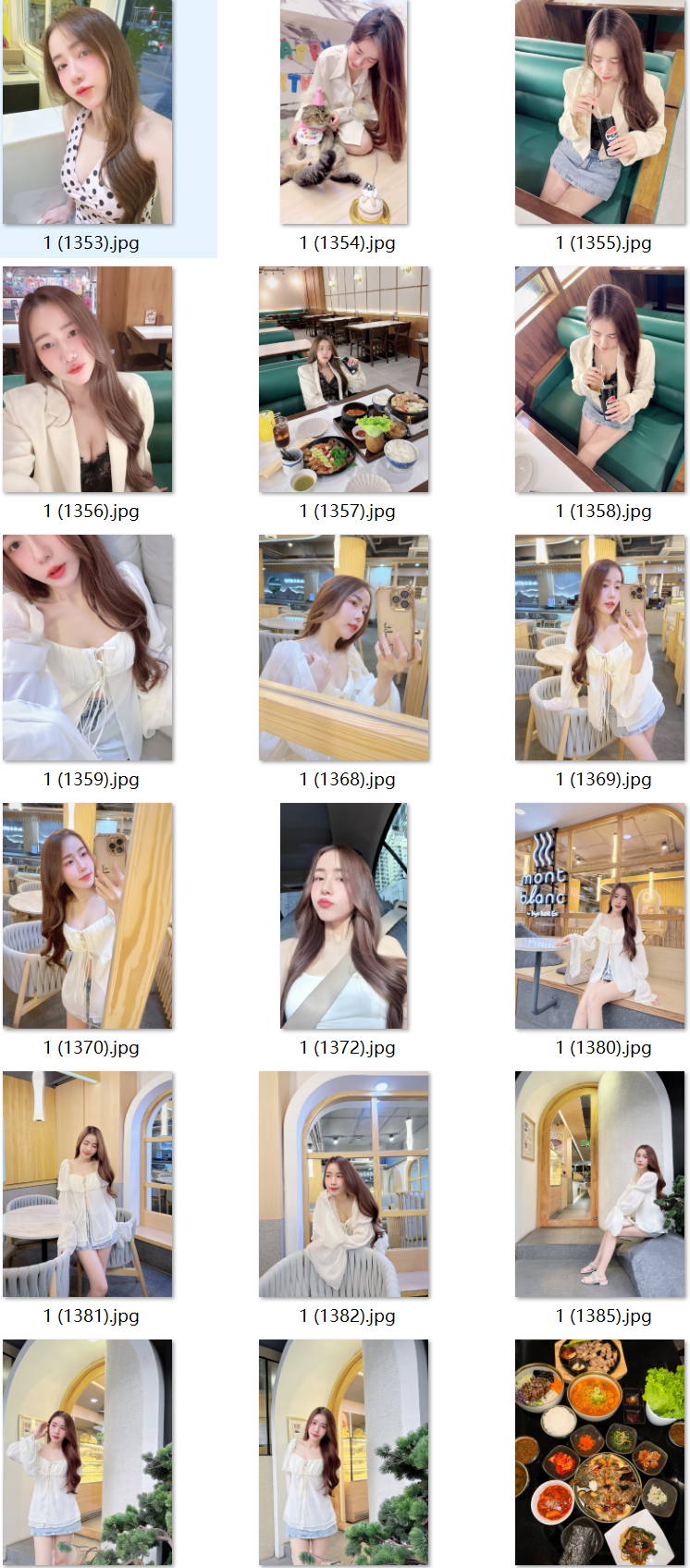Select image 1 (1370).jpg
This screenshot has width=690, height=1568.
88,916
